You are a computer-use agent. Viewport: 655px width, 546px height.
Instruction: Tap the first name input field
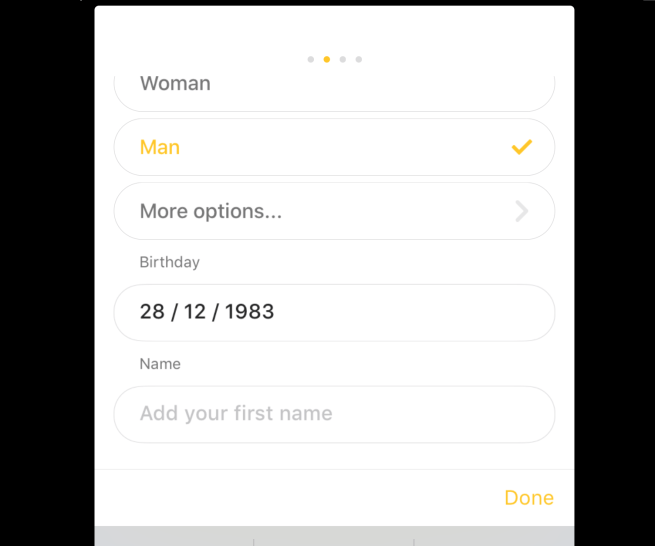333,414
